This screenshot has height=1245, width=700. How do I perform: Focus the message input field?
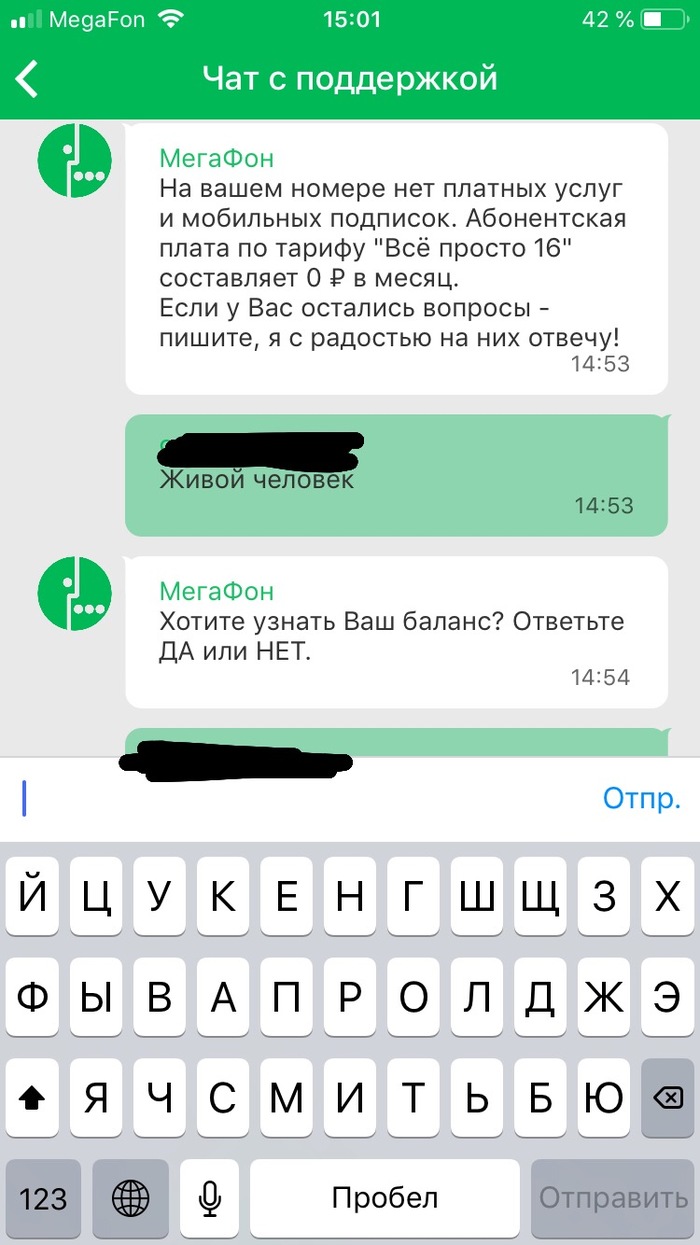[x=300, y=798]
